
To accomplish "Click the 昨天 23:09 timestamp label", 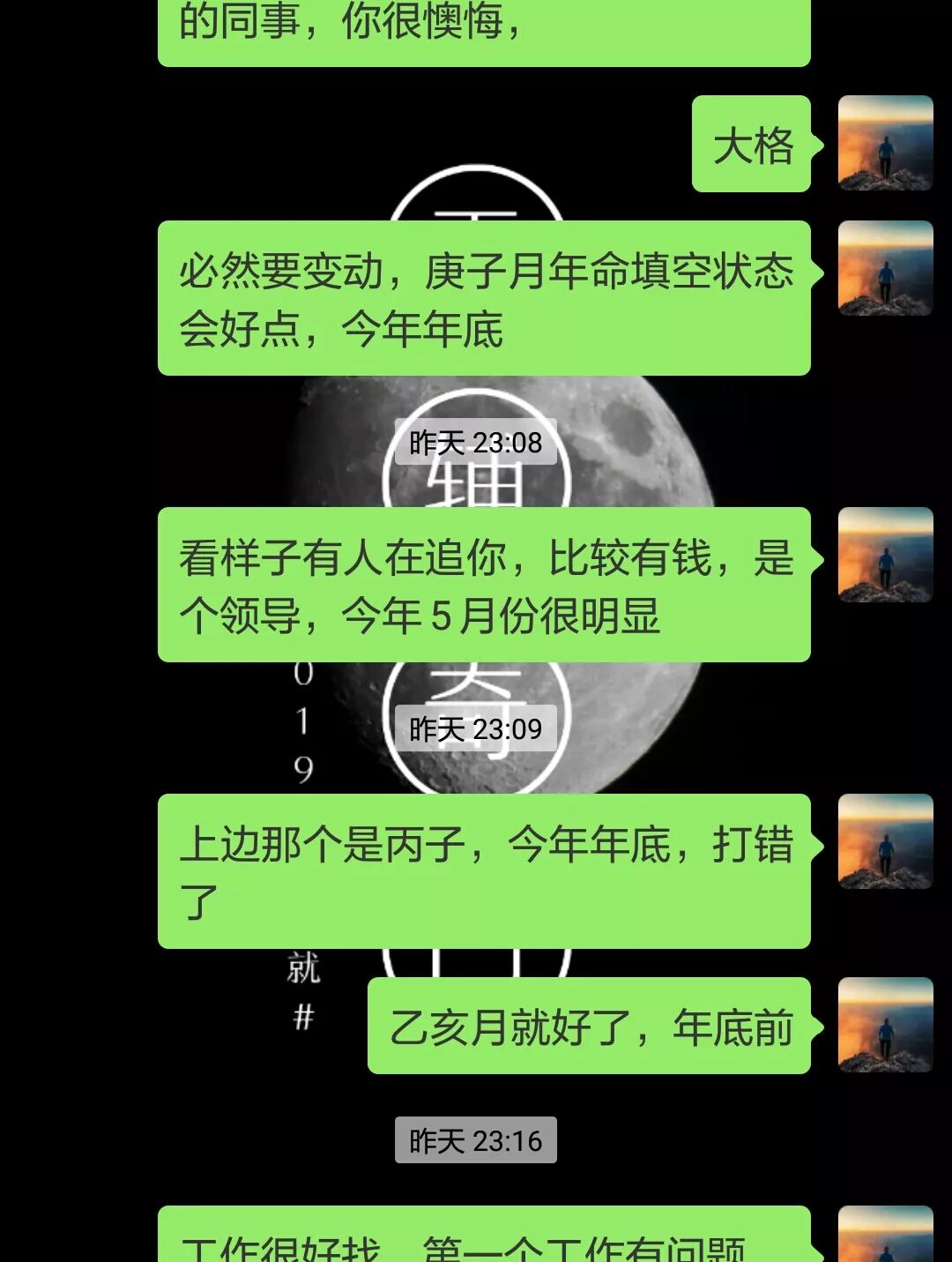I will 474,729.
